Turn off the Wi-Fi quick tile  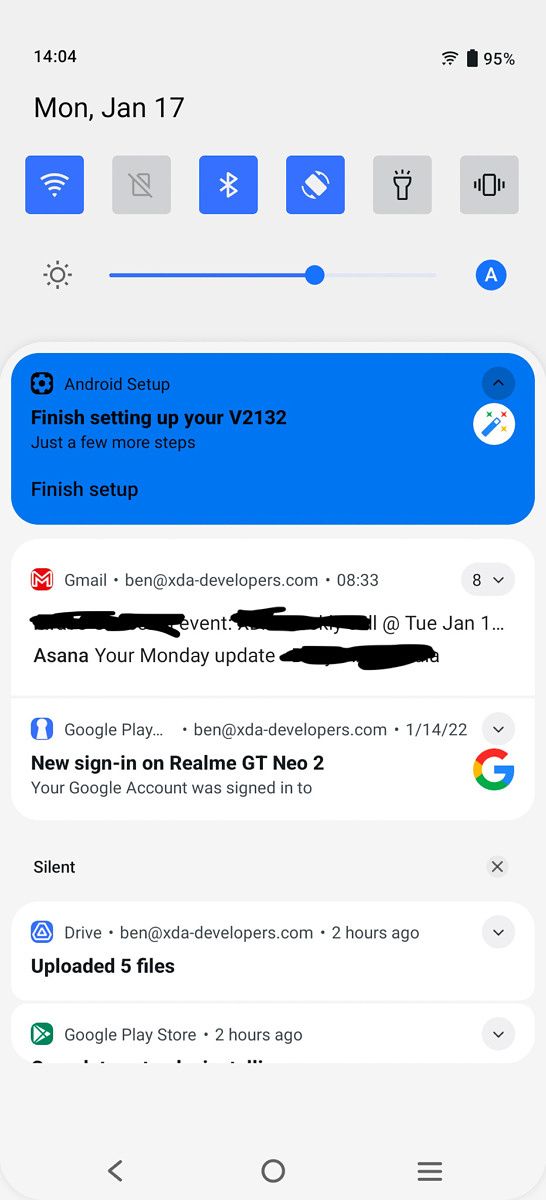55,185
